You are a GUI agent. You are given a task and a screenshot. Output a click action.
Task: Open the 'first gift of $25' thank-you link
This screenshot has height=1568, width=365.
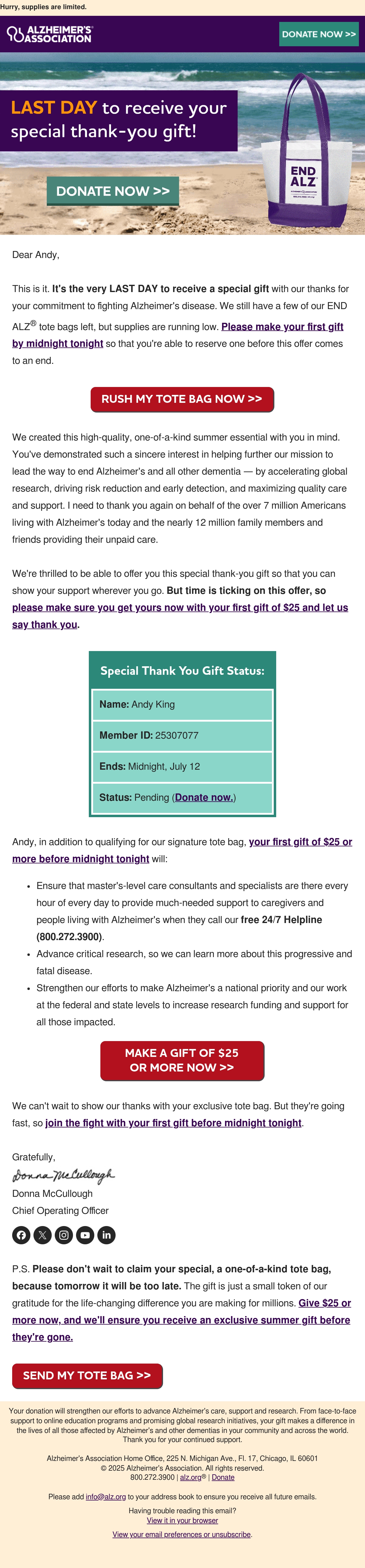click(x=180, y=616)
